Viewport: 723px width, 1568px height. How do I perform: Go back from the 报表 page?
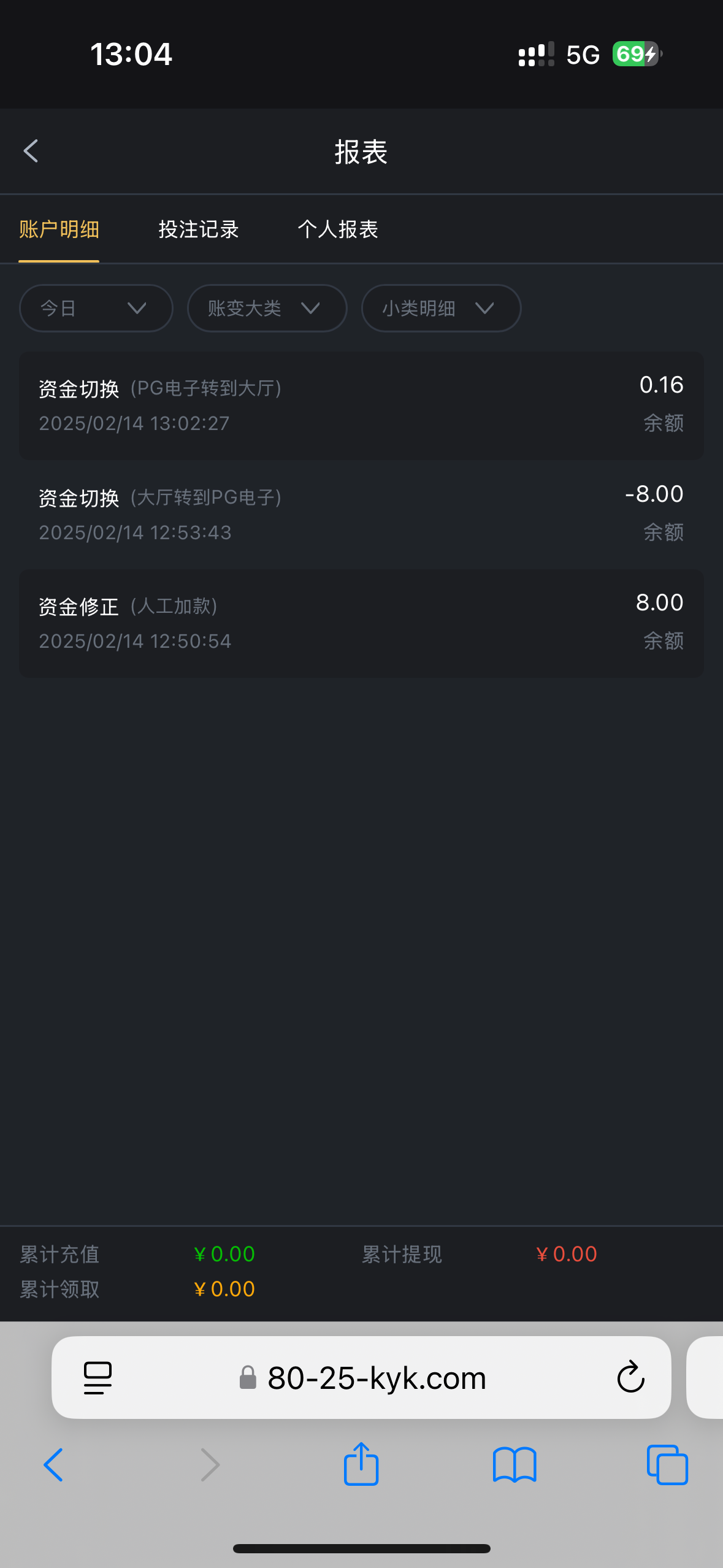31,151
